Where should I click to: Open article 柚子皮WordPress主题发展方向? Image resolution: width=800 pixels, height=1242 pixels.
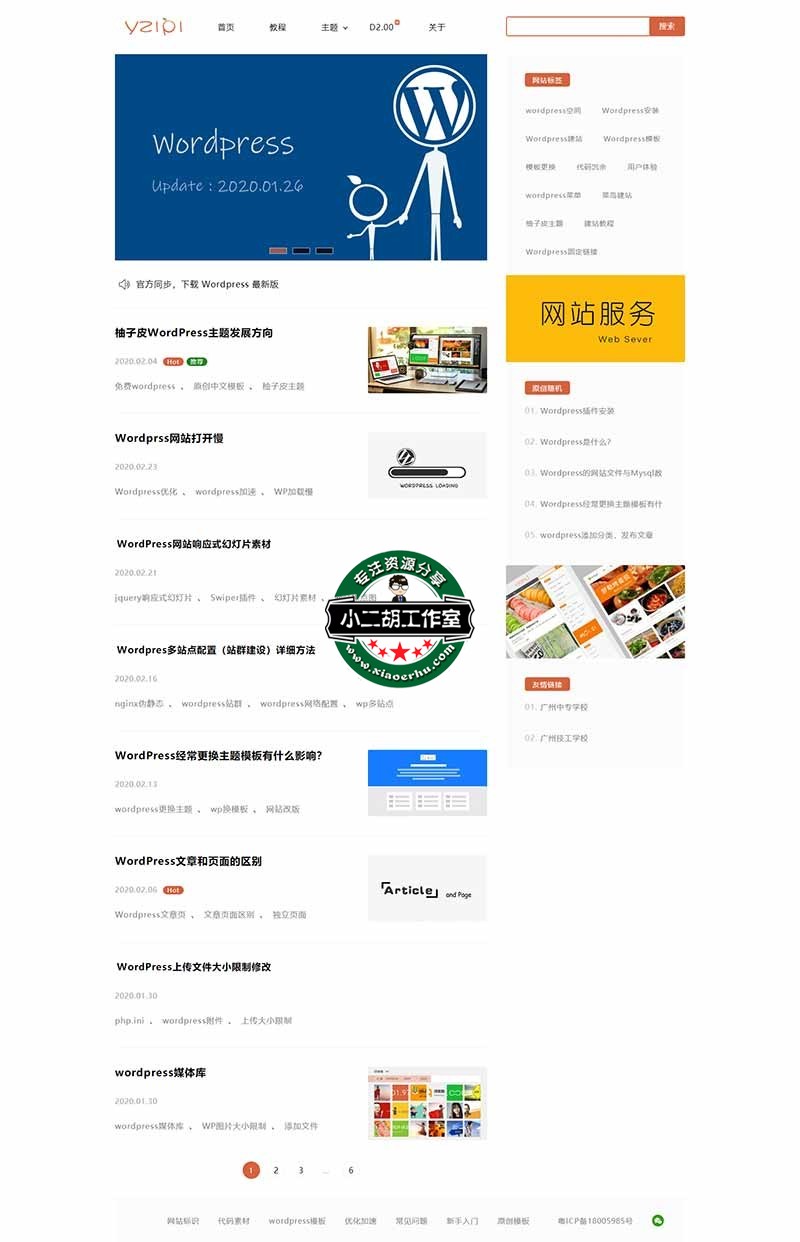194,333
